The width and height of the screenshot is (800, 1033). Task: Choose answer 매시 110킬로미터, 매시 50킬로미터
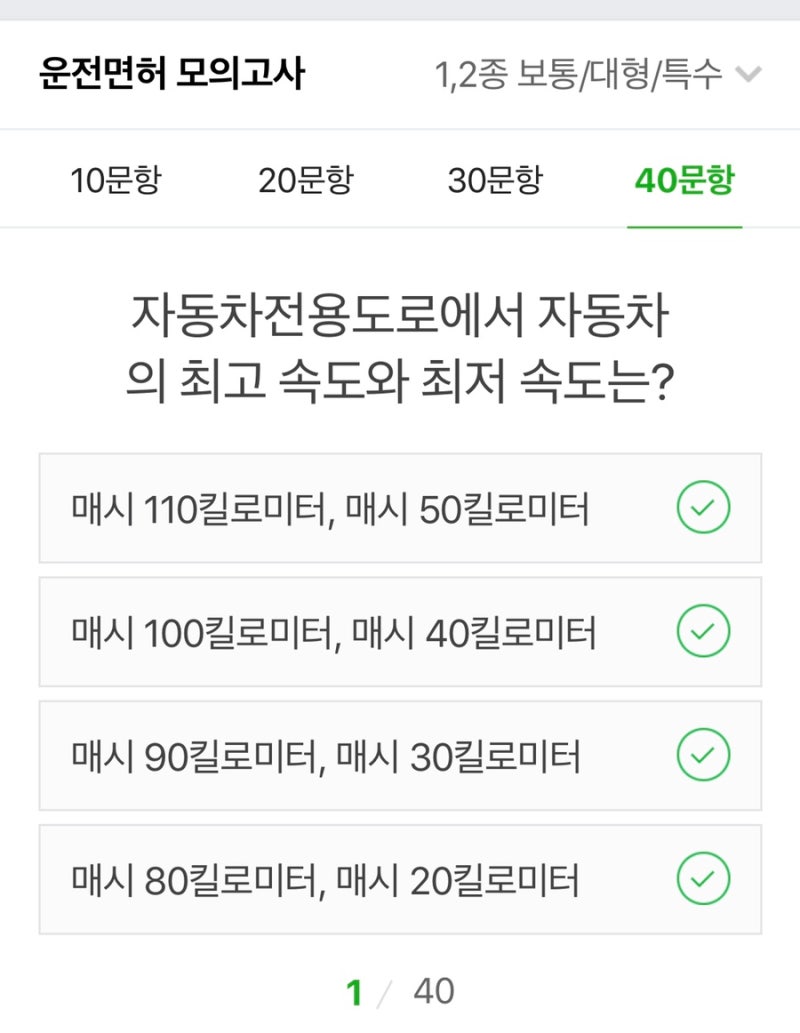(x=400, y=509)
